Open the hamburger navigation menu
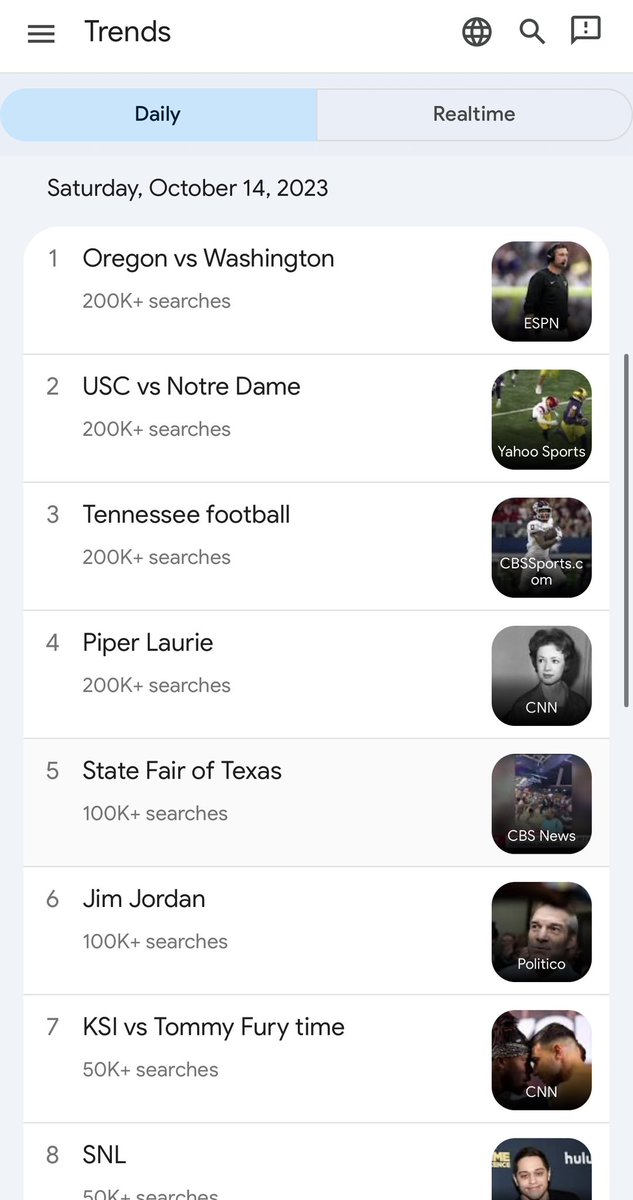Image resolution: width=633 pixels, height=1200 pixels. pos(41,33)
